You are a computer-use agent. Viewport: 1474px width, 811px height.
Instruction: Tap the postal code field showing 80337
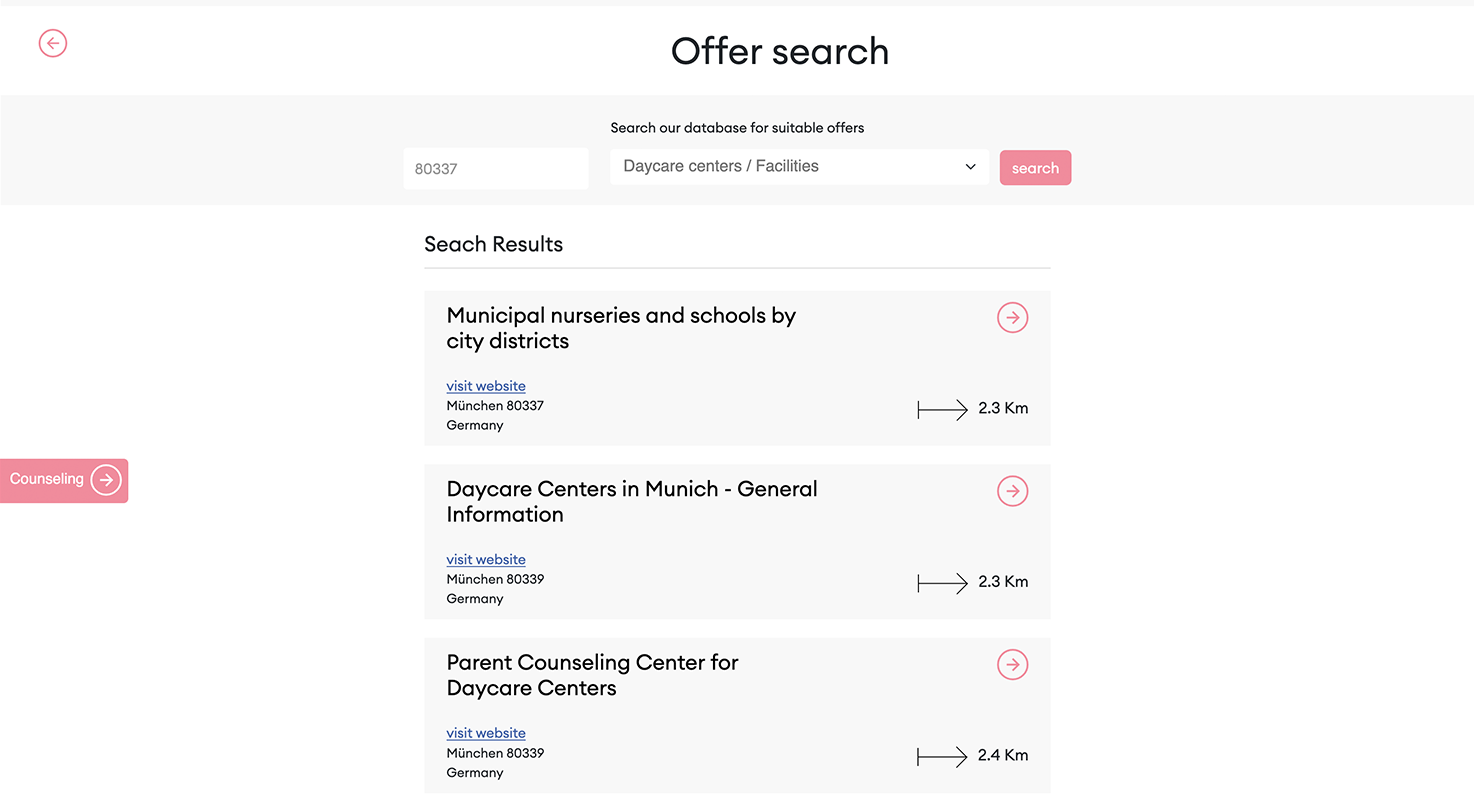[495, 169]
